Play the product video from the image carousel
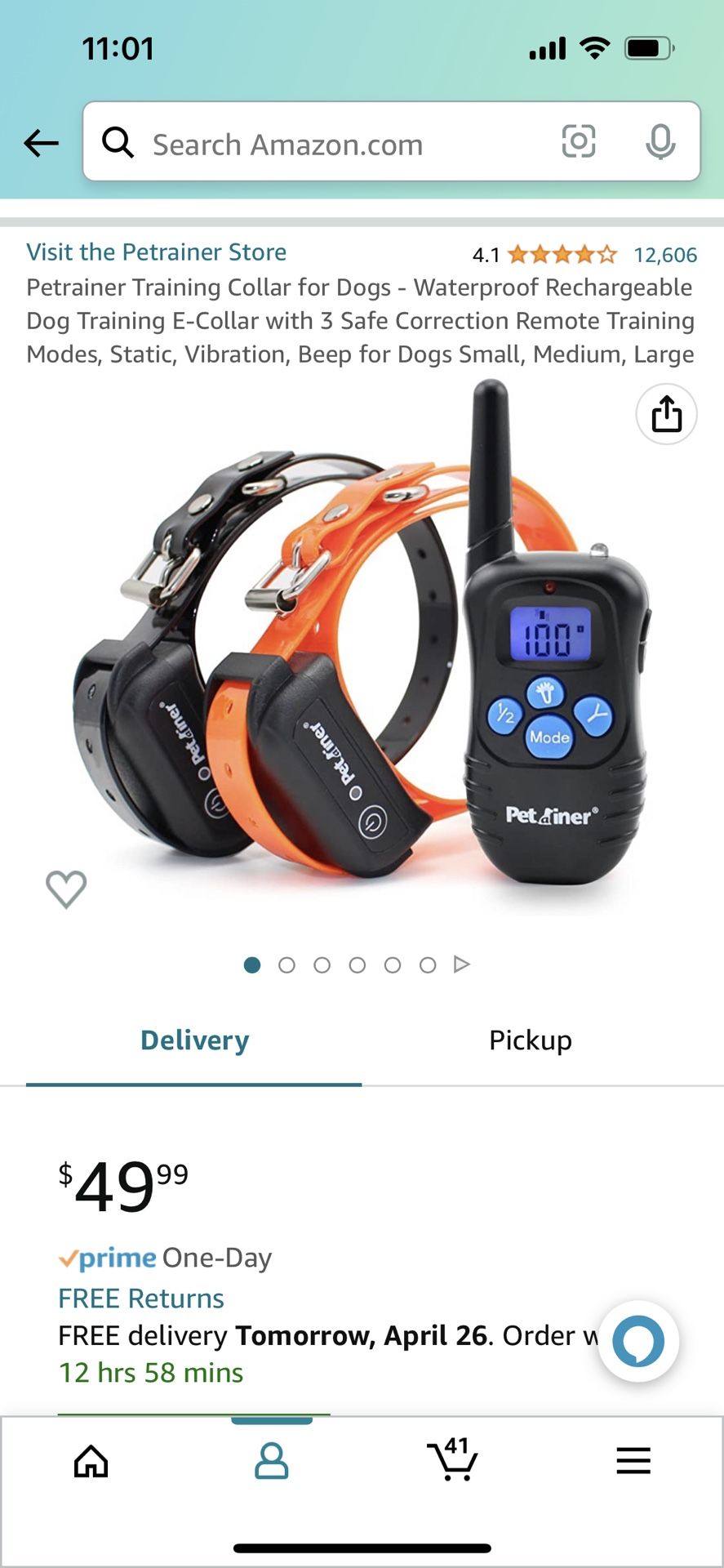This screenshot has height=1568, width=724. (462, 964)
